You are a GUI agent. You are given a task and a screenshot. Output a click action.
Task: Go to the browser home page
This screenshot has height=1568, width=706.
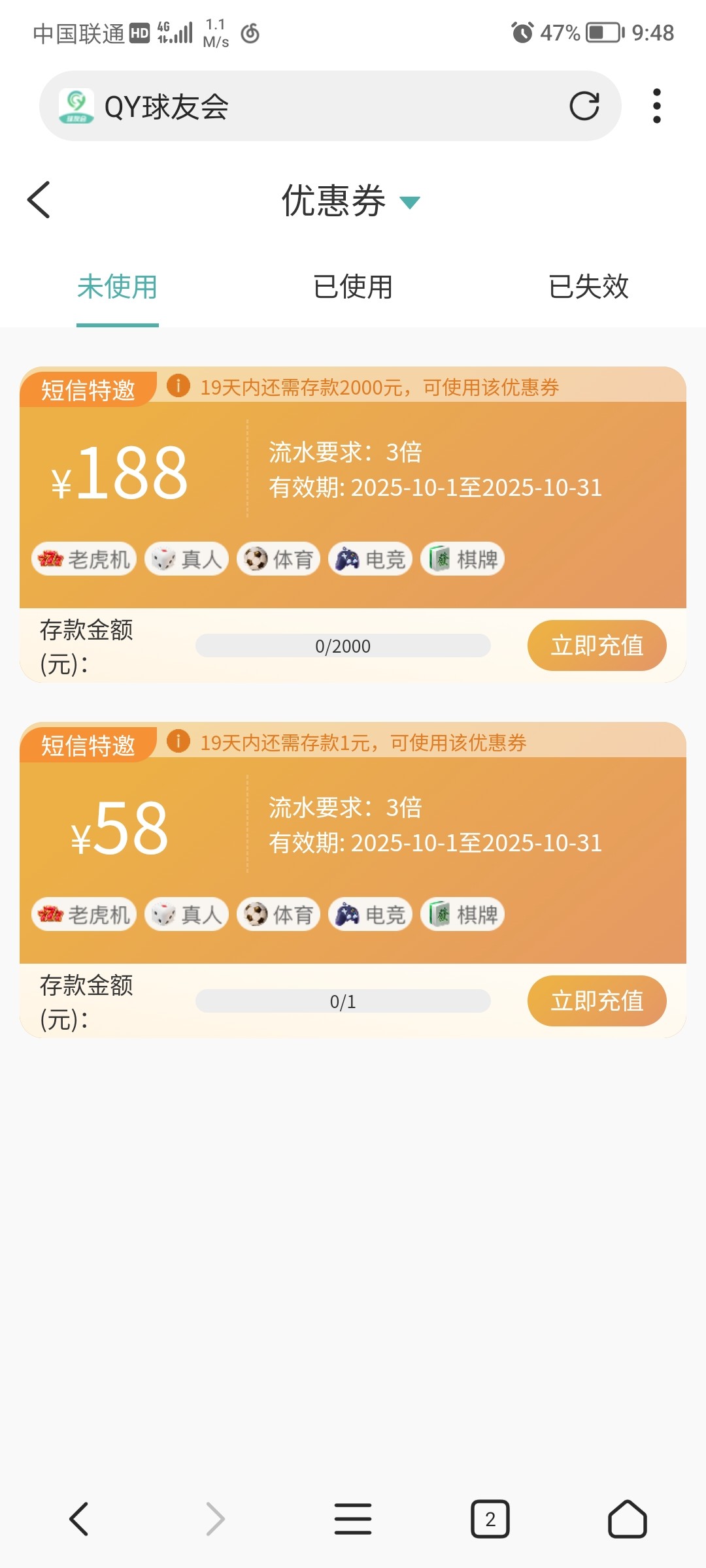tap(627, 1518)
